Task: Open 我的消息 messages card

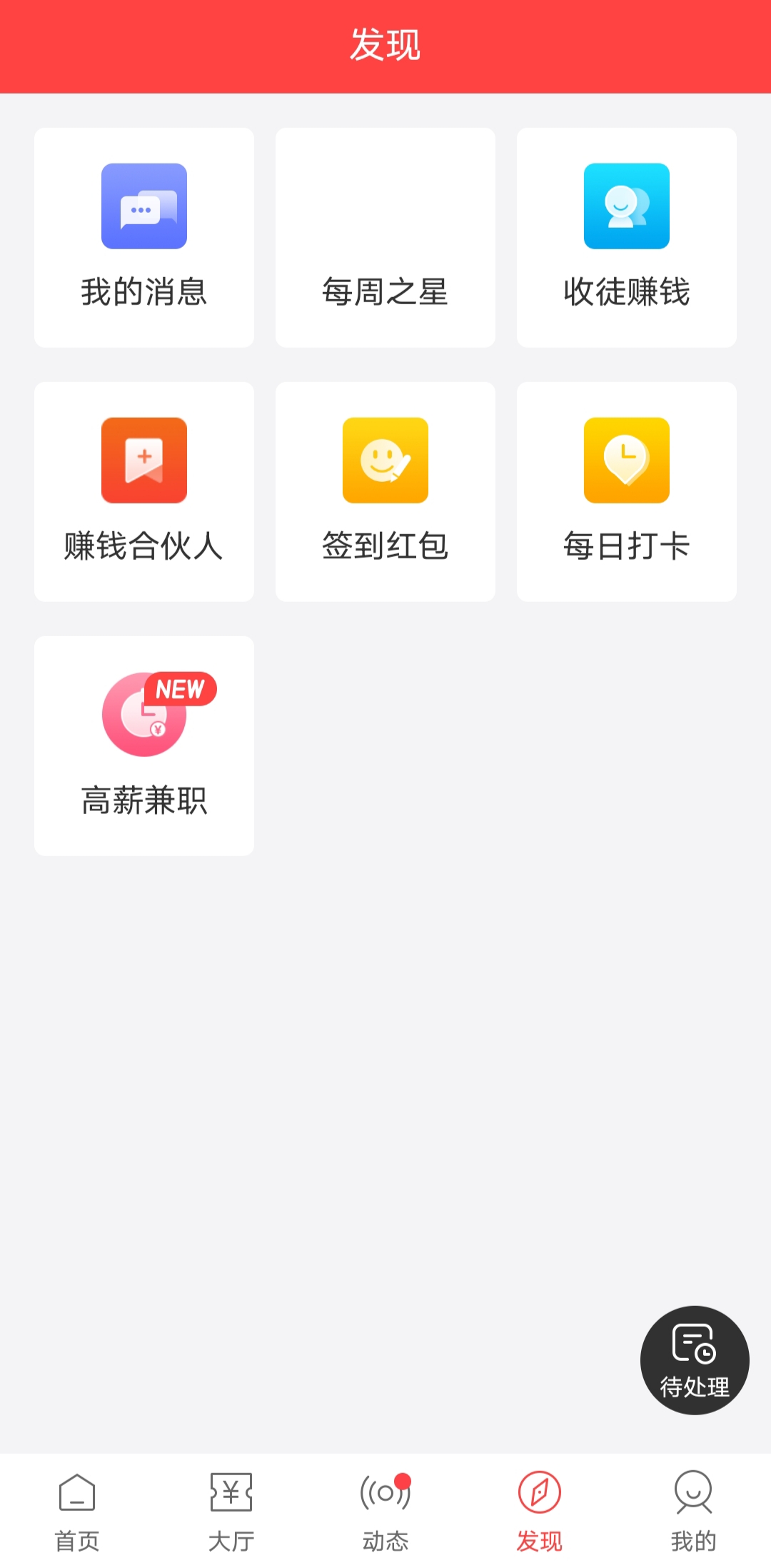Action: [144, 238]
